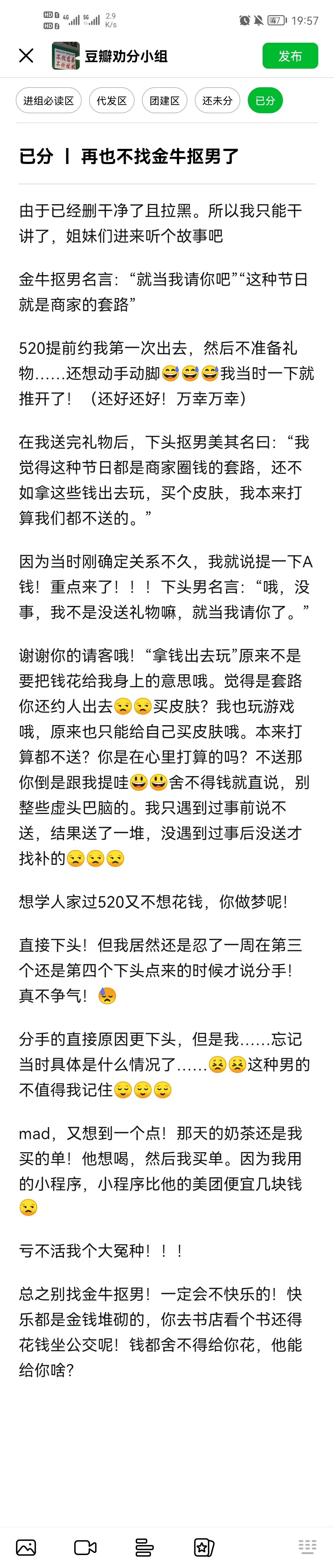Publish the post with 发布 button
This screenshot has height=1568, width=334.
click(x=289, y=56)
